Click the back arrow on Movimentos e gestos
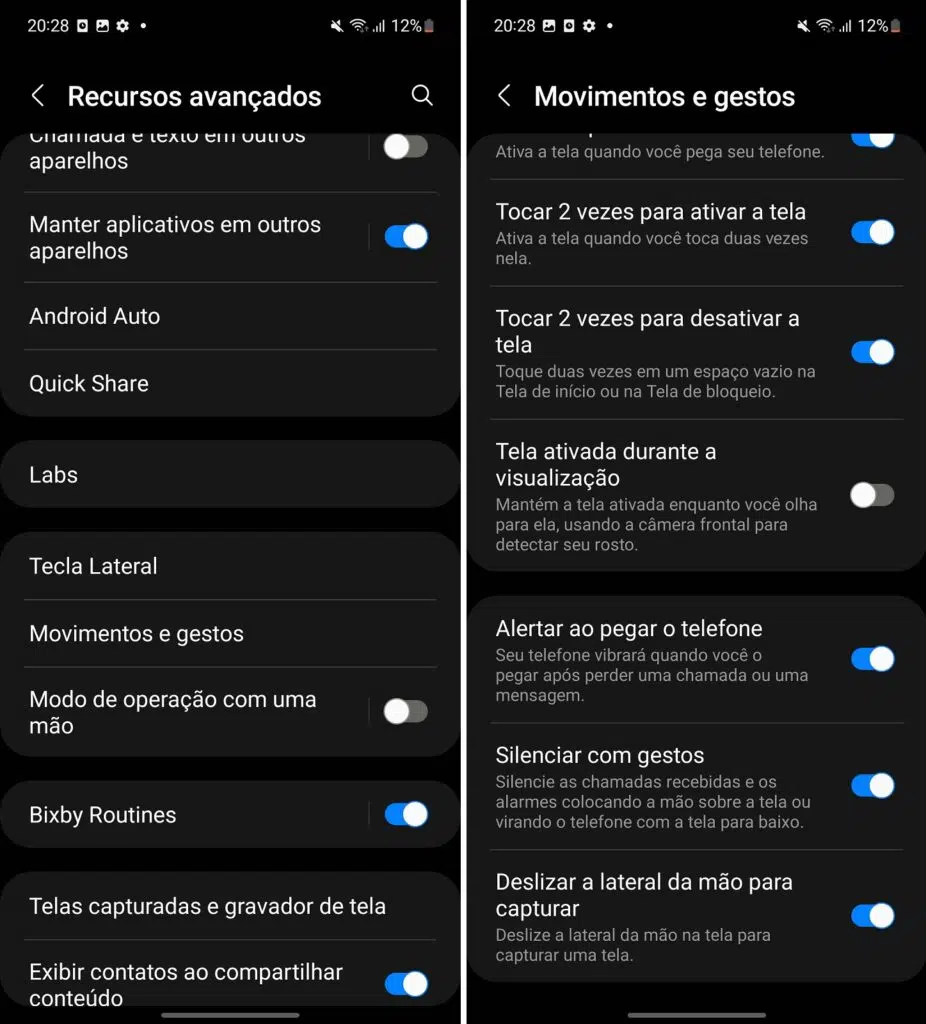This screenshot has width=926, height=1024. [x=503, y=96]
